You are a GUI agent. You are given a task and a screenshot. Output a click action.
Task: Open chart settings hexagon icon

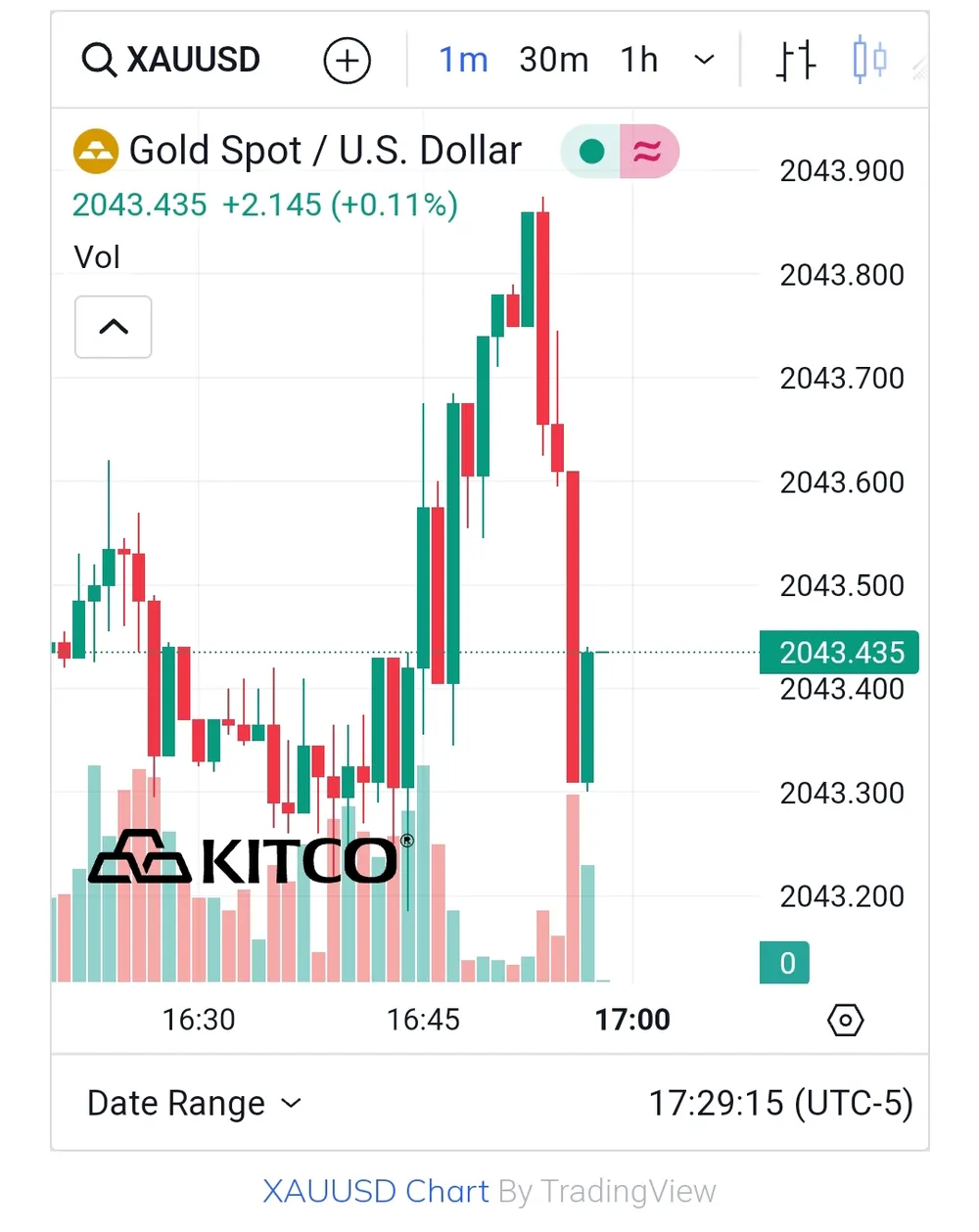(x=845, y=1021)
